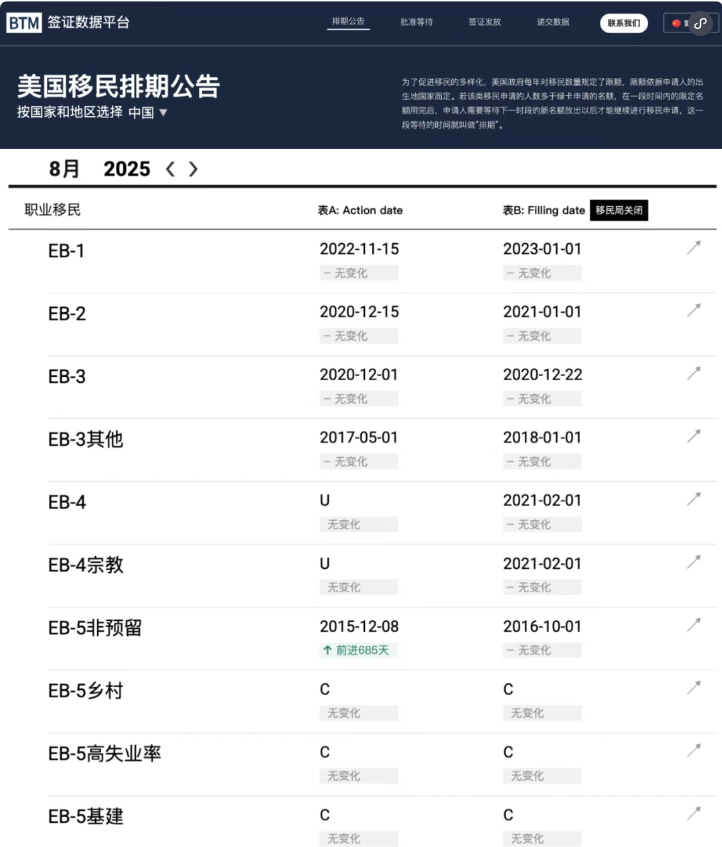Go to the previous month
Screen dimensions: 722x847
pos(170,169)
